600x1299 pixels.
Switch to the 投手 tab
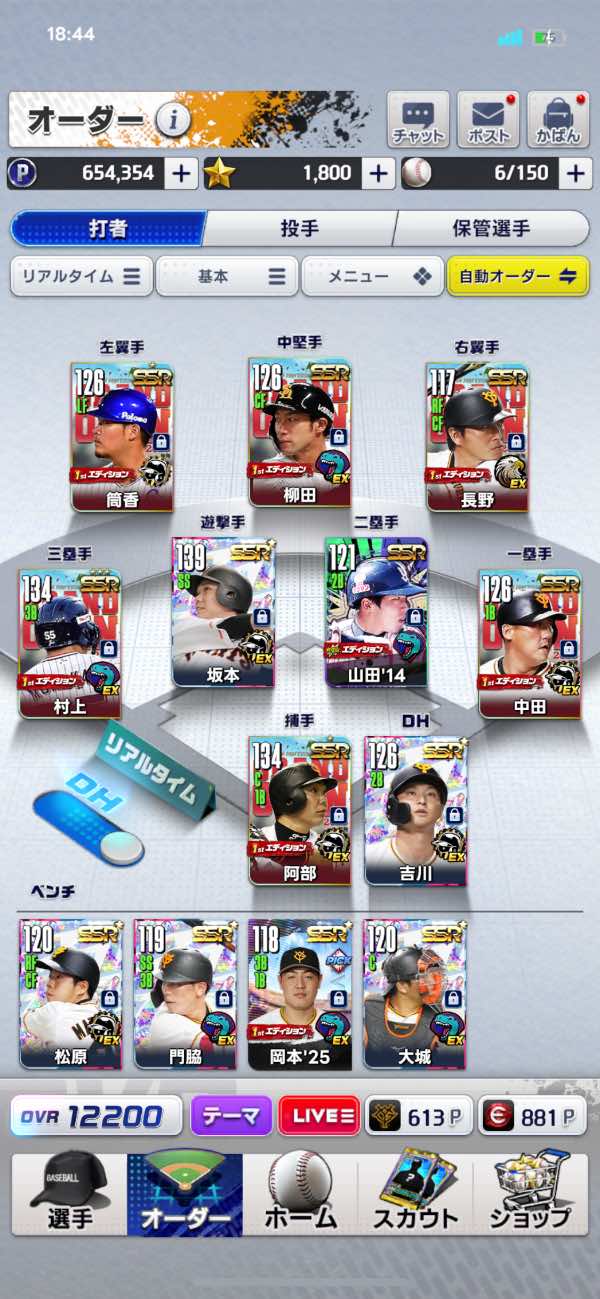click(x=299, y=228)
